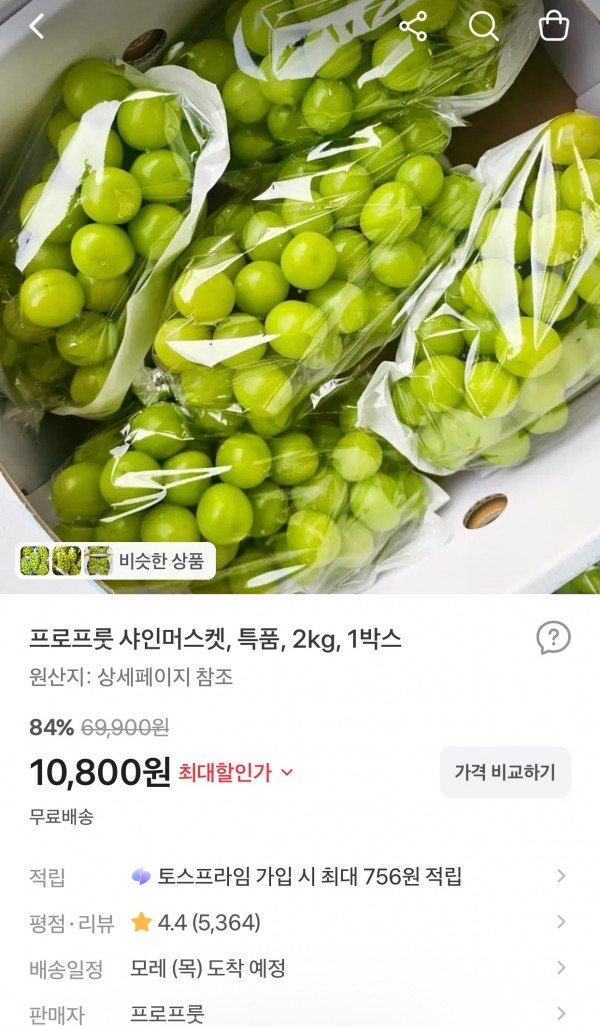Go back using the top arrow
The height and width of the screenshot is (1027, 600).
37,27
